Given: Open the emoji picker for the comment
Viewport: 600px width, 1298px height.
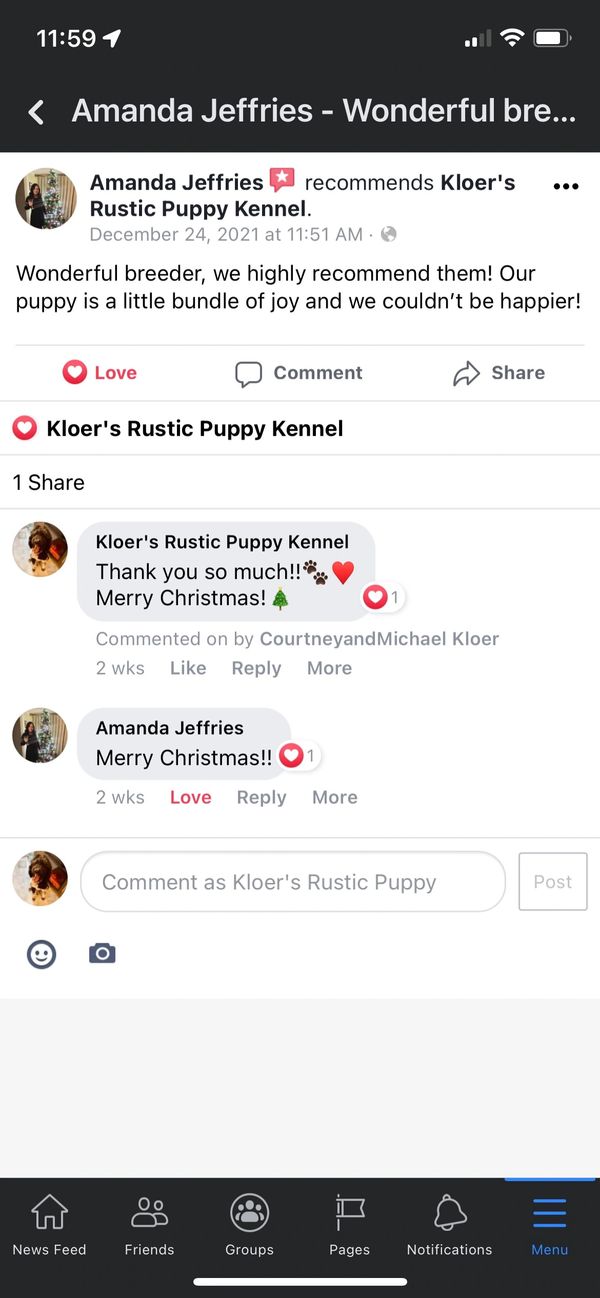Looking at the screenshot, I should point(41,954).
